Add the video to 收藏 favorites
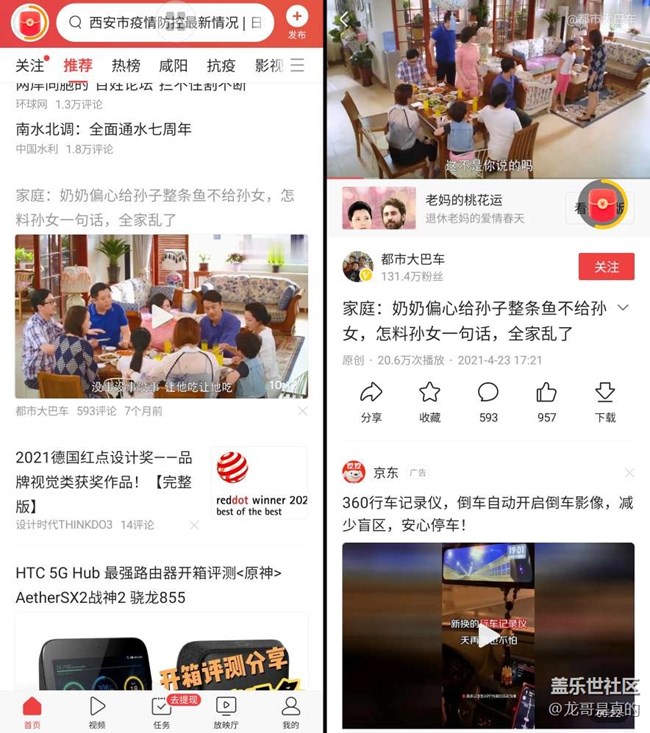 point(429,401)
